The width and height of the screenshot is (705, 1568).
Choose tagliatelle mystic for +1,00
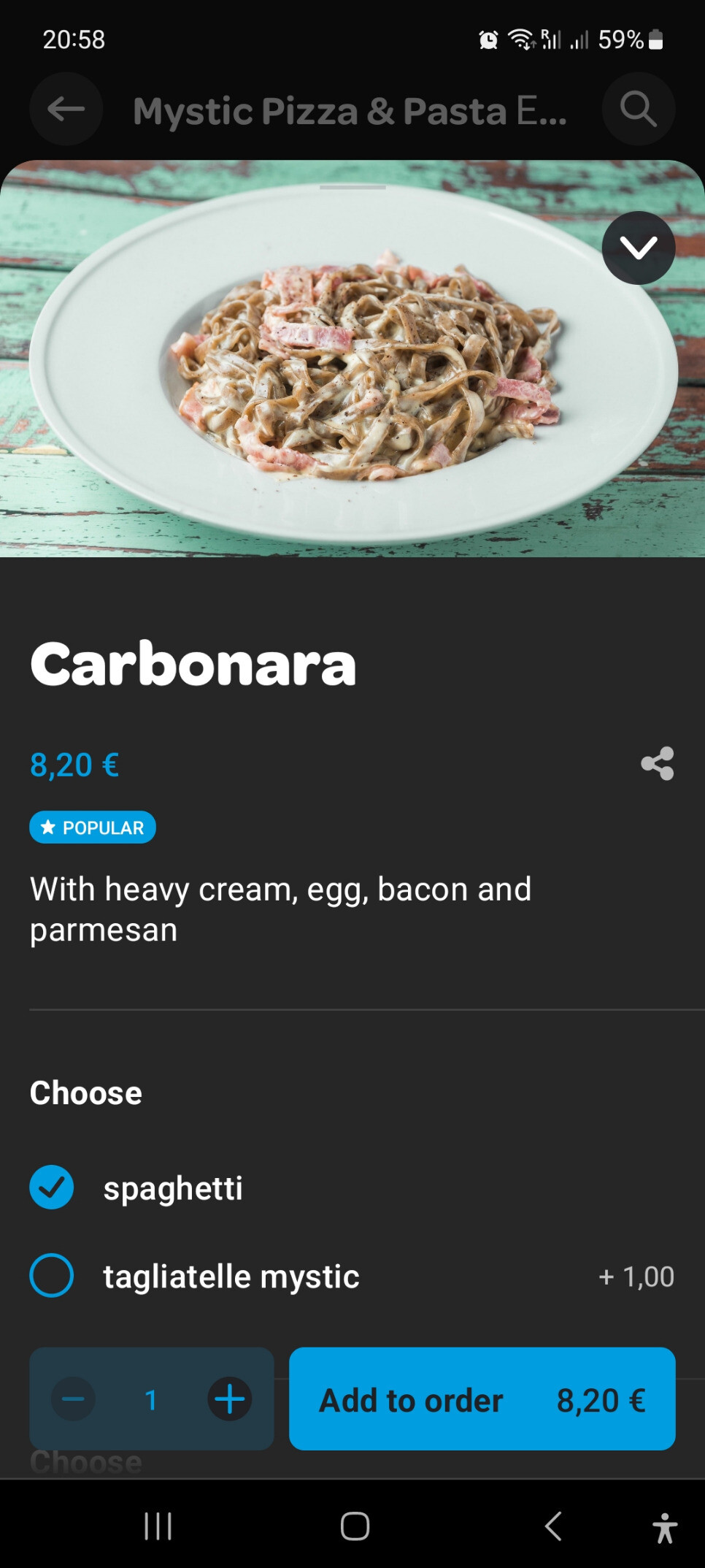52,1275
